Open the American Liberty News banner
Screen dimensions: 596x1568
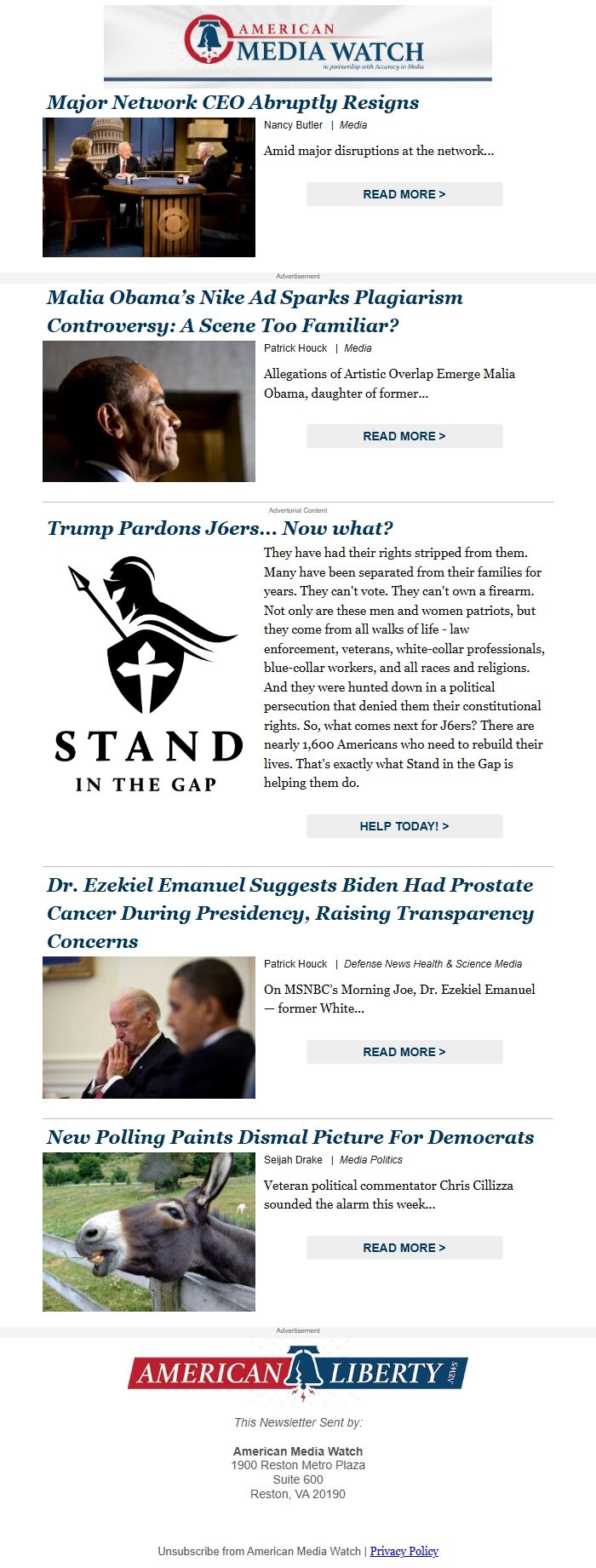pyautogui.click(x=298, y=1373)
